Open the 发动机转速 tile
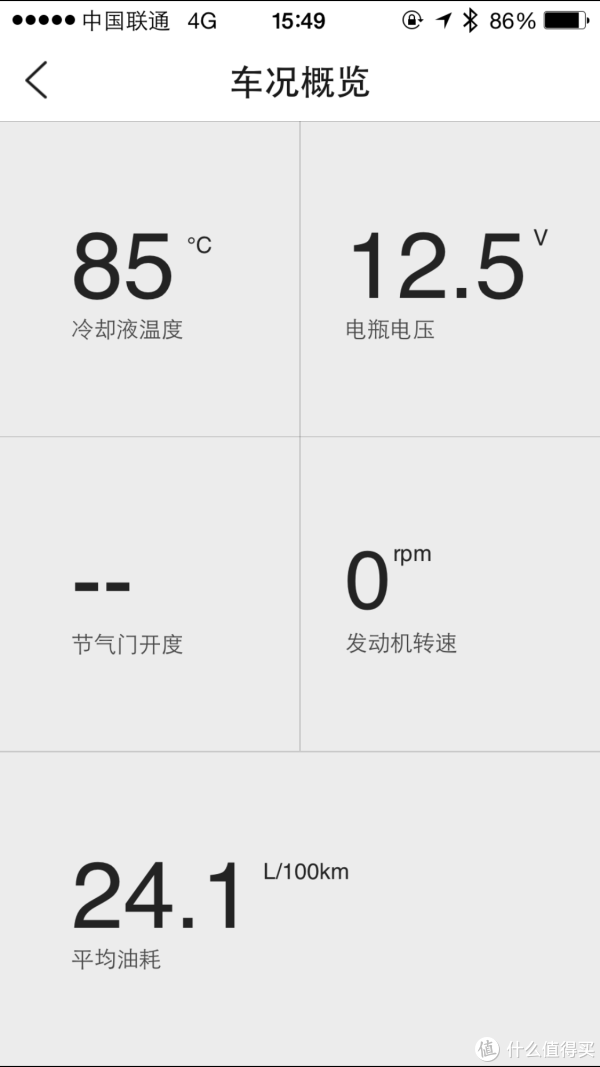600x1067 pixels. coord(450,594)
